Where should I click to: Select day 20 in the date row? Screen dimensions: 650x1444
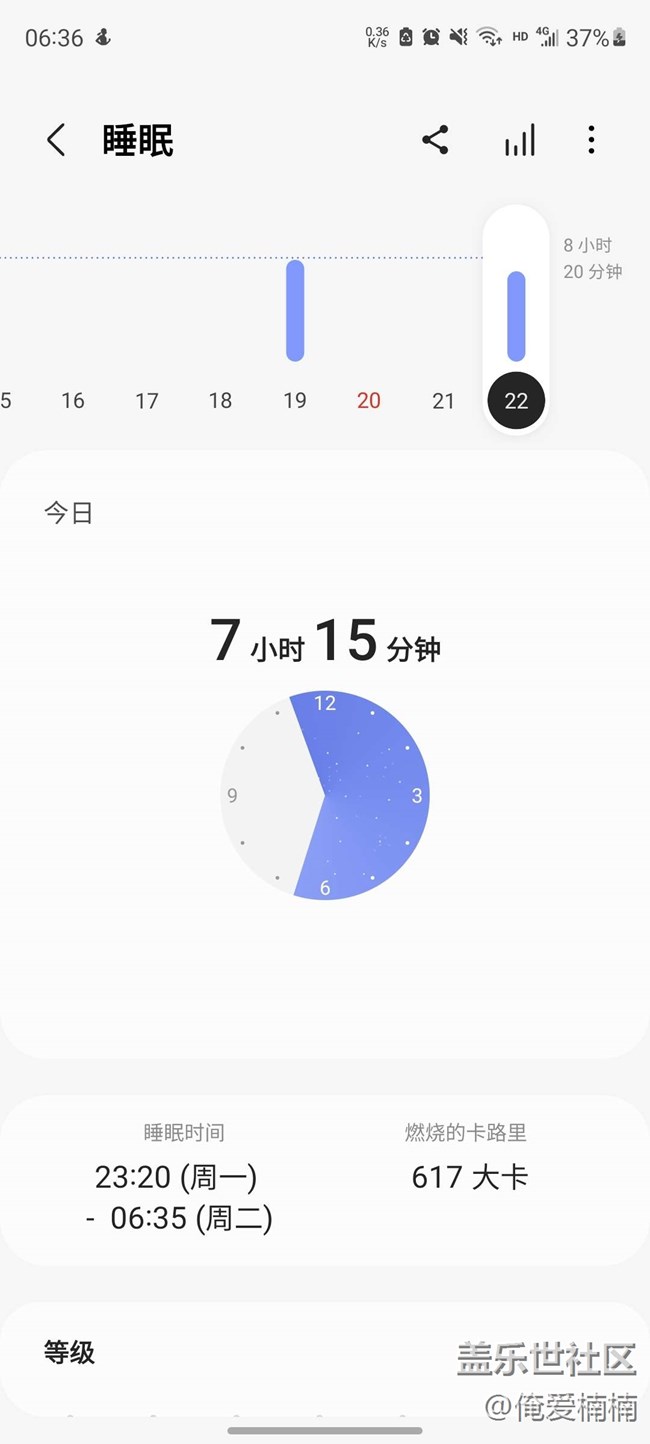point(369,401)
